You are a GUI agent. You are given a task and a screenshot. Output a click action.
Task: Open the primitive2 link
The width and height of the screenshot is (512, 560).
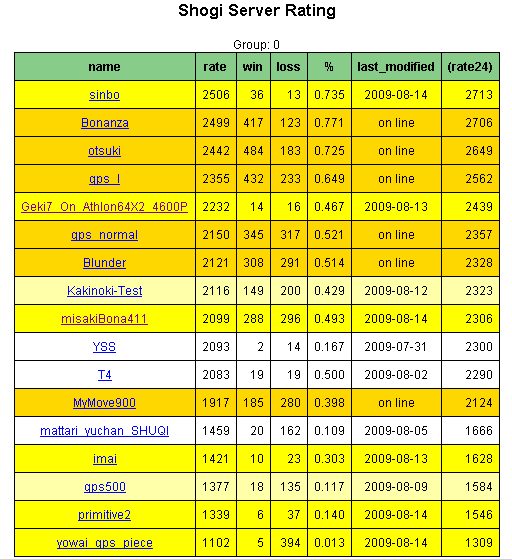coord(104,515)
